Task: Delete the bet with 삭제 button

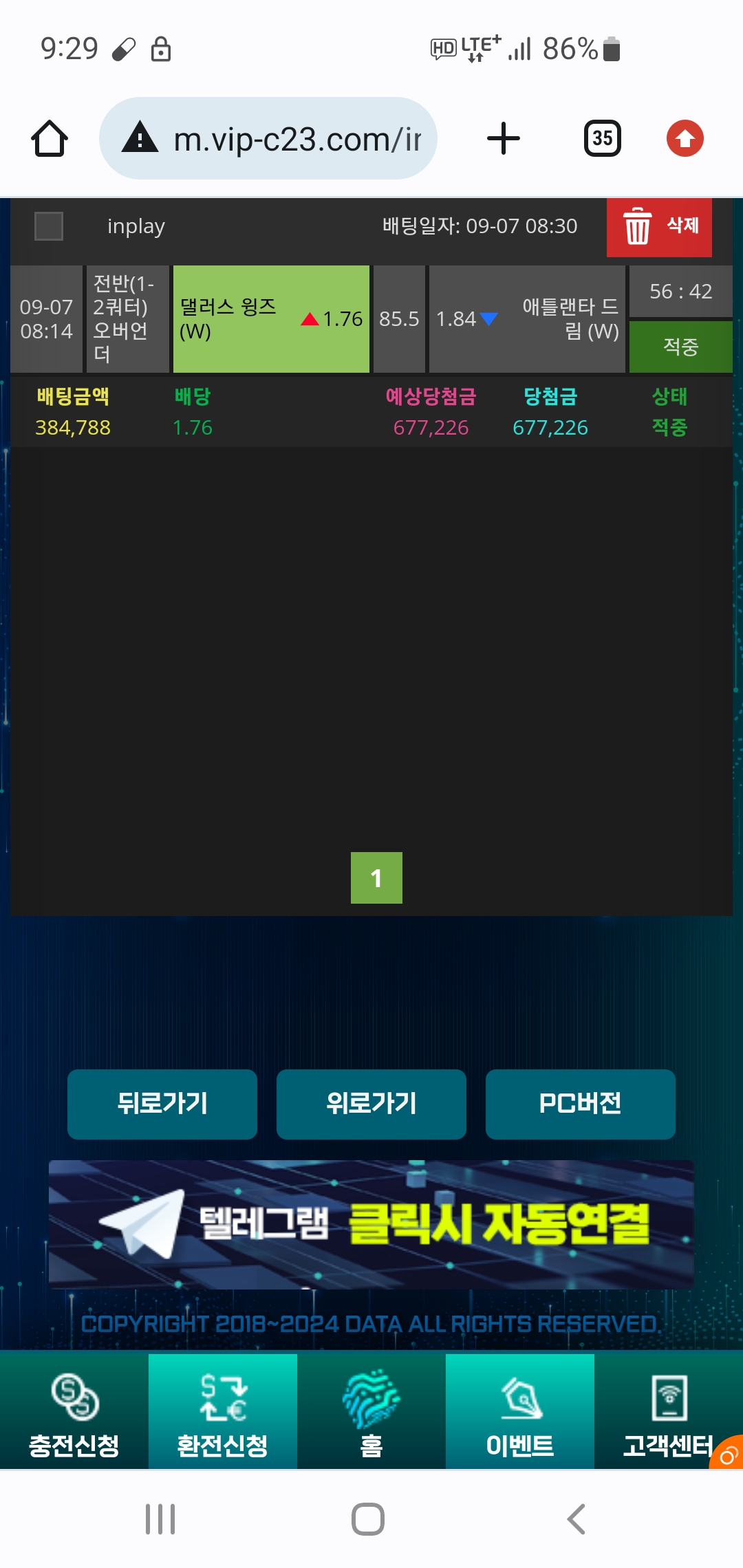Action: point(659,226)
